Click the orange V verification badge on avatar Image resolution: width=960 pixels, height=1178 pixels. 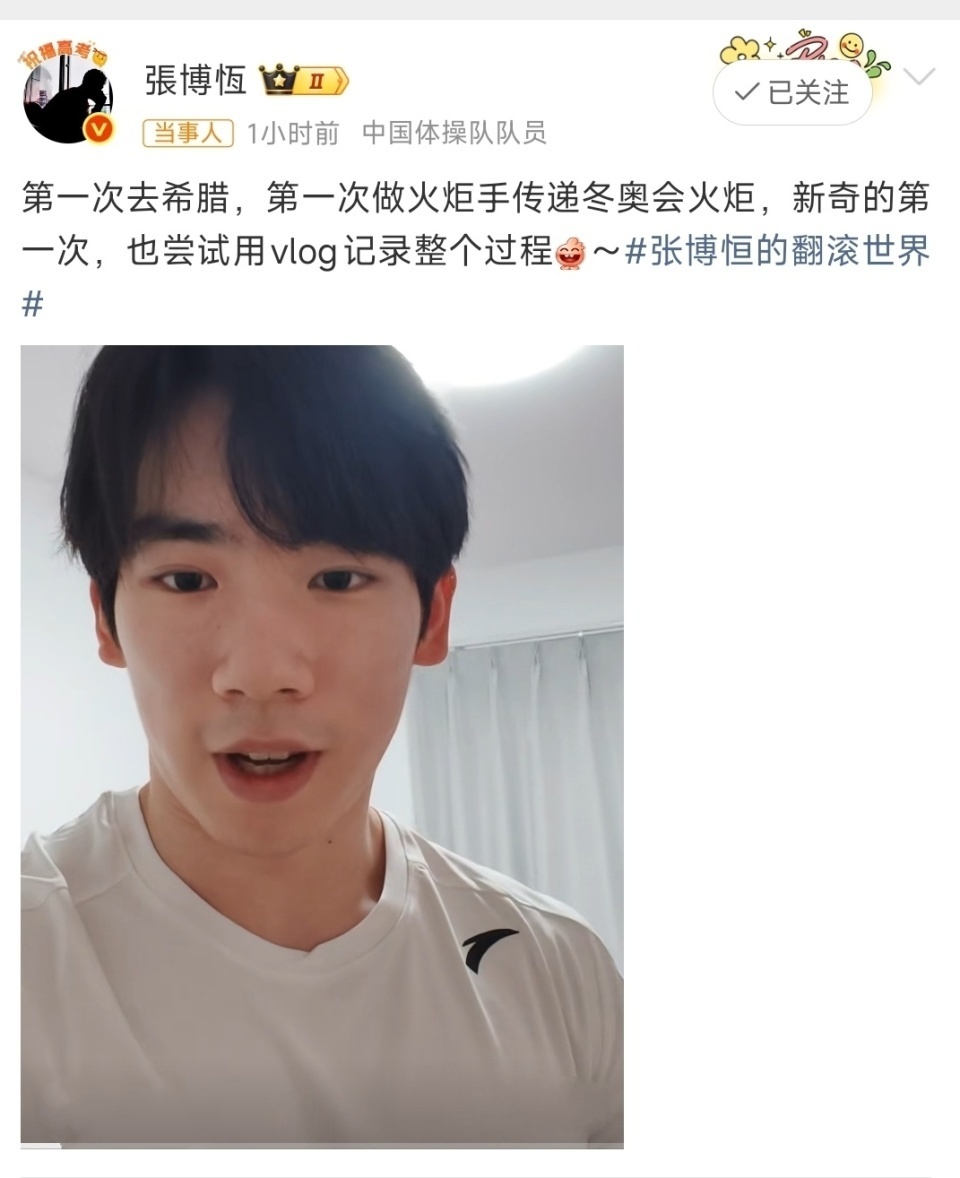click(x=98, y=129)
